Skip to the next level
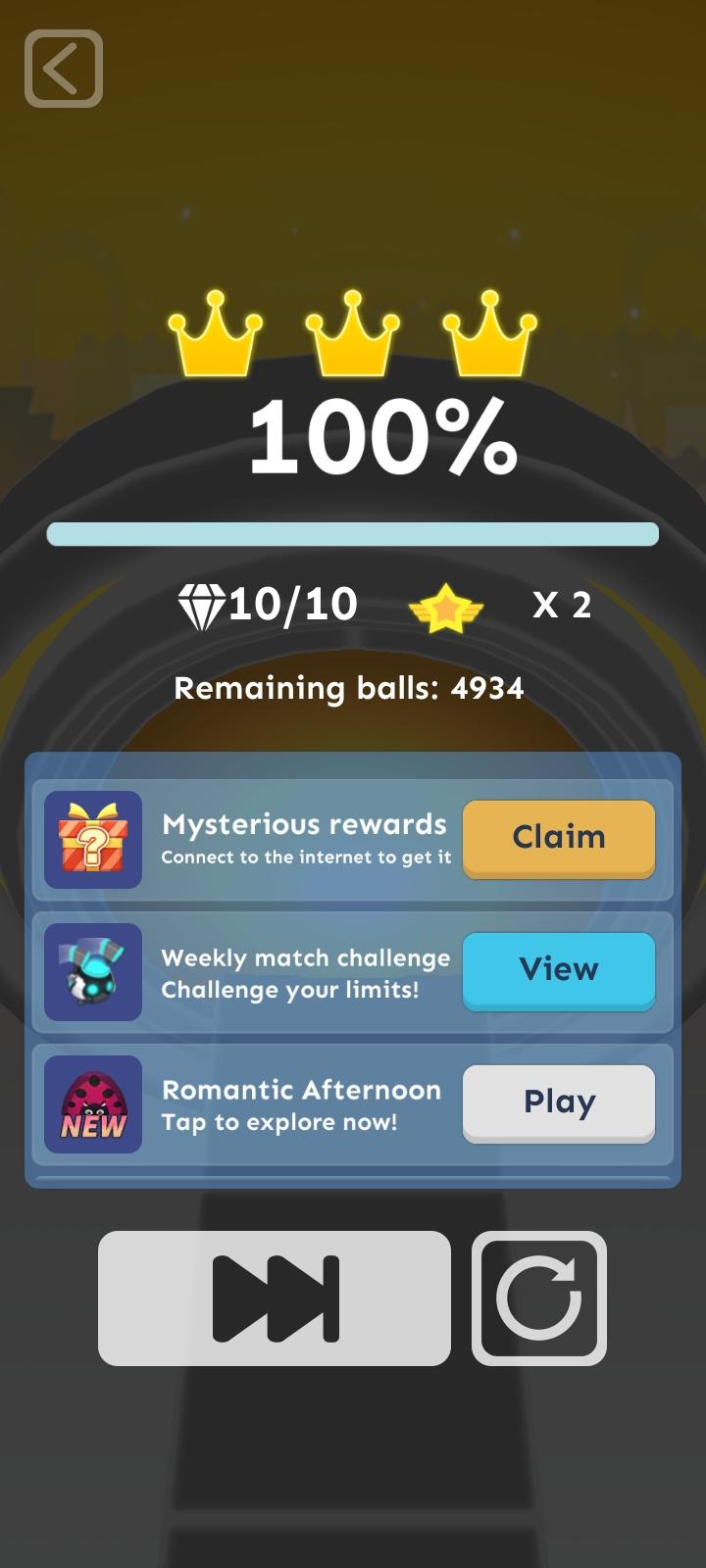This screenshot has height=1568, width=706. pyautogui.click(x=275, y=1298)
